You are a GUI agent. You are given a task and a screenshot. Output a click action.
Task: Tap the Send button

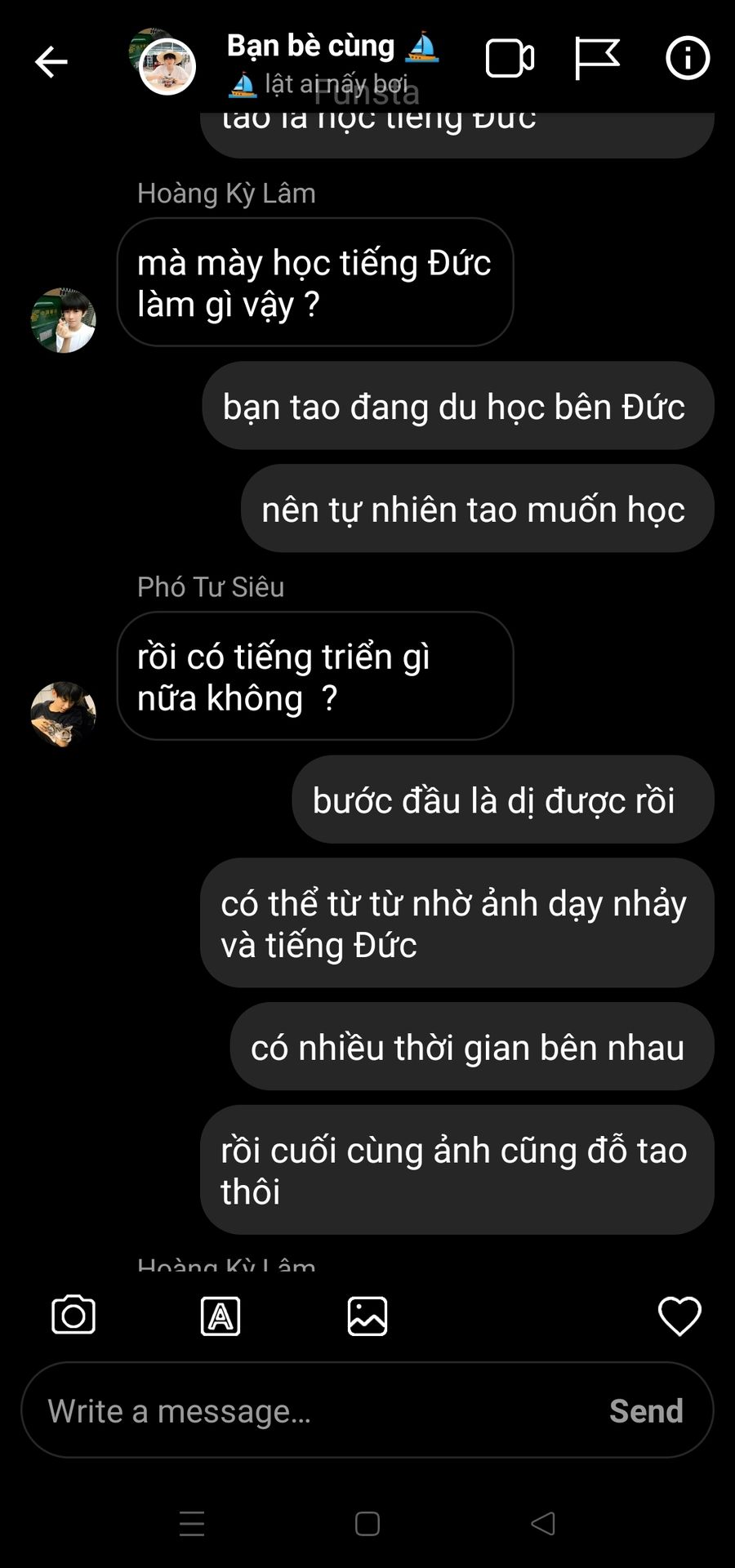(x=646, y=1411)
